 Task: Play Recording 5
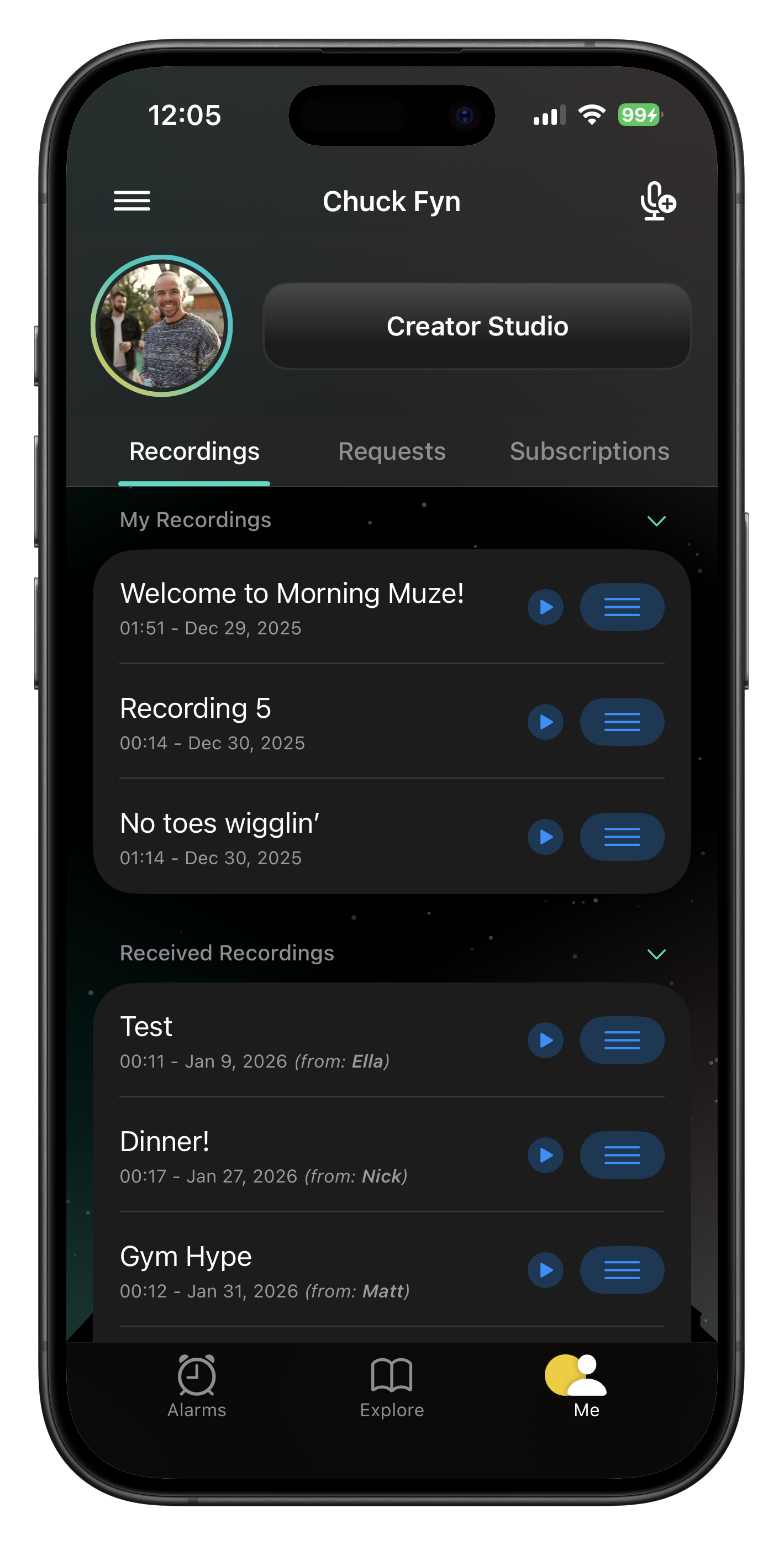pos(545,722)
